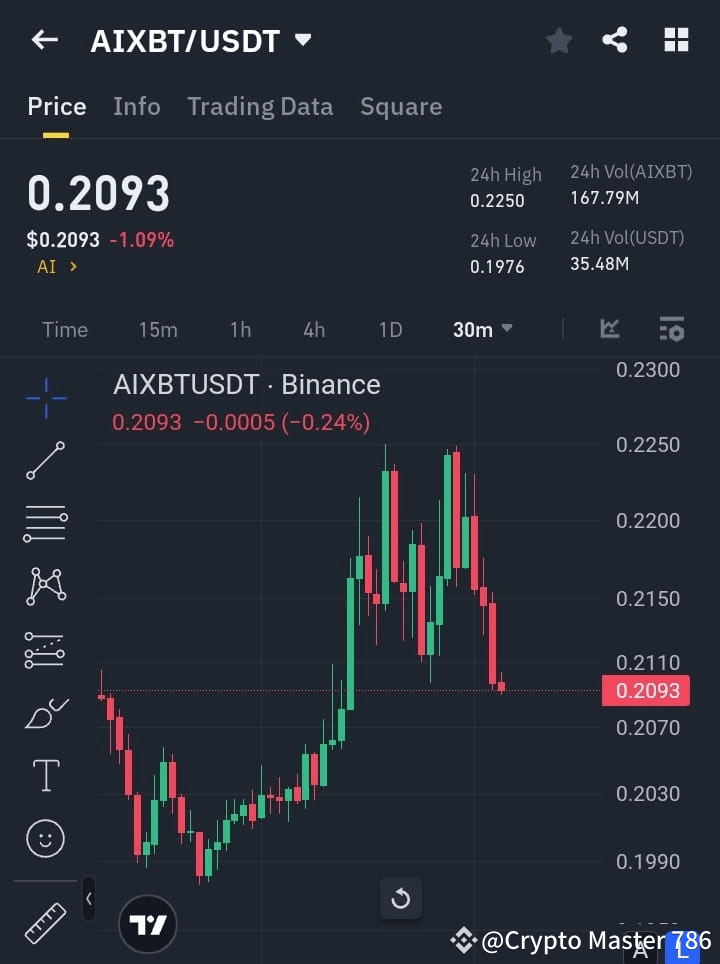Select the trend line drawing tool
The width and height of the screenshot is (720, 964).
coord(45,461)
